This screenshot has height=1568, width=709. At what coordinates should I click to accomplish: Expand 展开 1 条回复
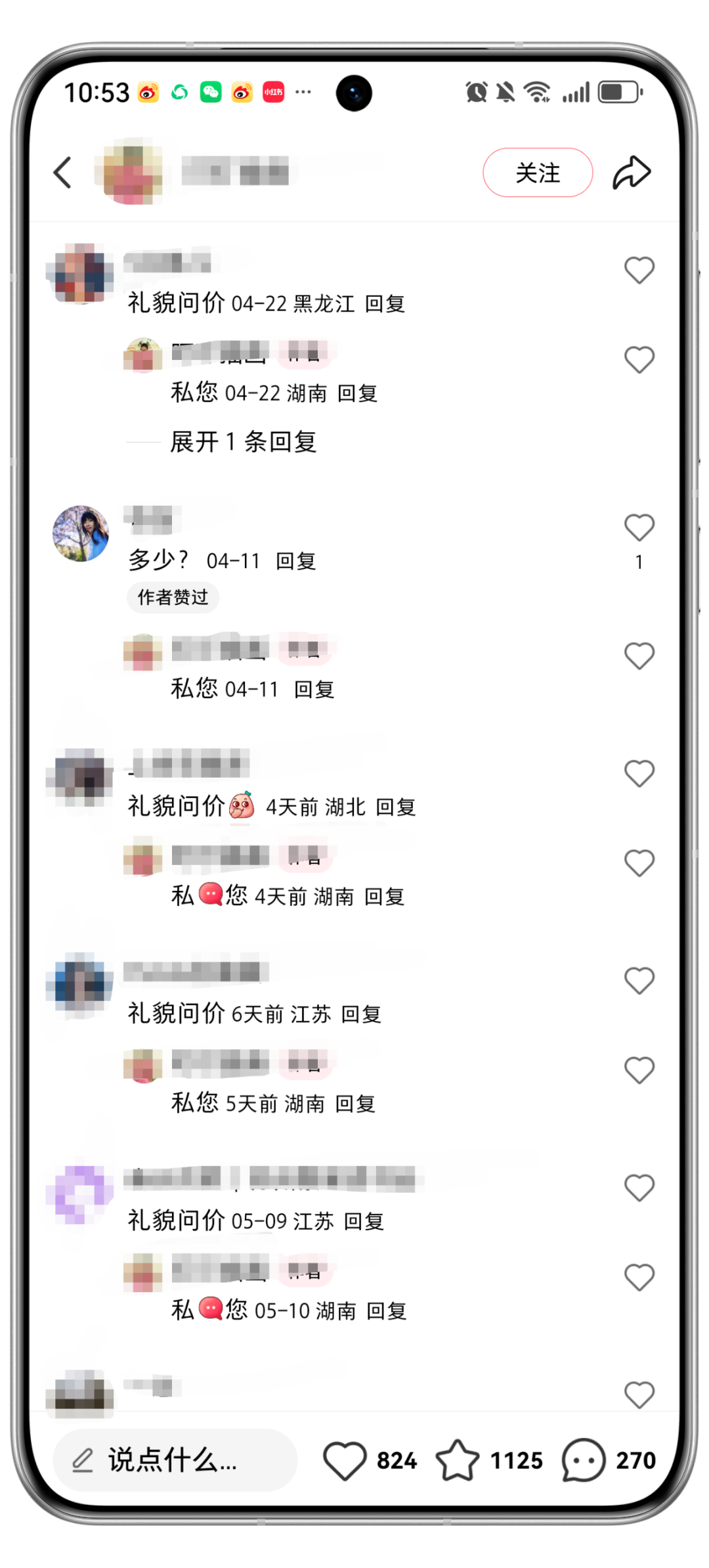(243, 442)
